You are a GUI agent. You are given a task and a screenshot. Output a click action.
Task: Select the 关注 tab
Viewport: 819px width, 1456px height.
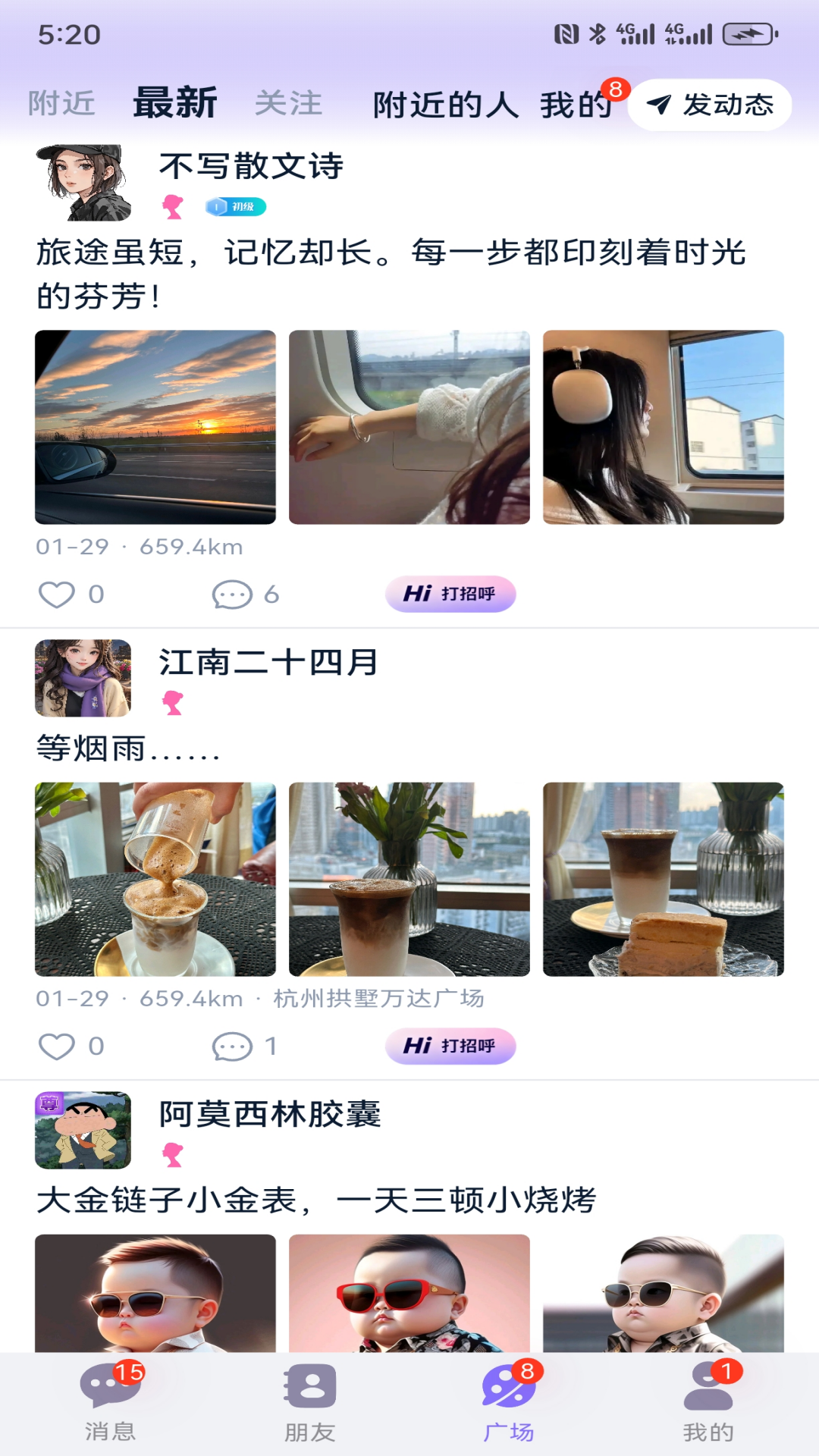[288, 103]
